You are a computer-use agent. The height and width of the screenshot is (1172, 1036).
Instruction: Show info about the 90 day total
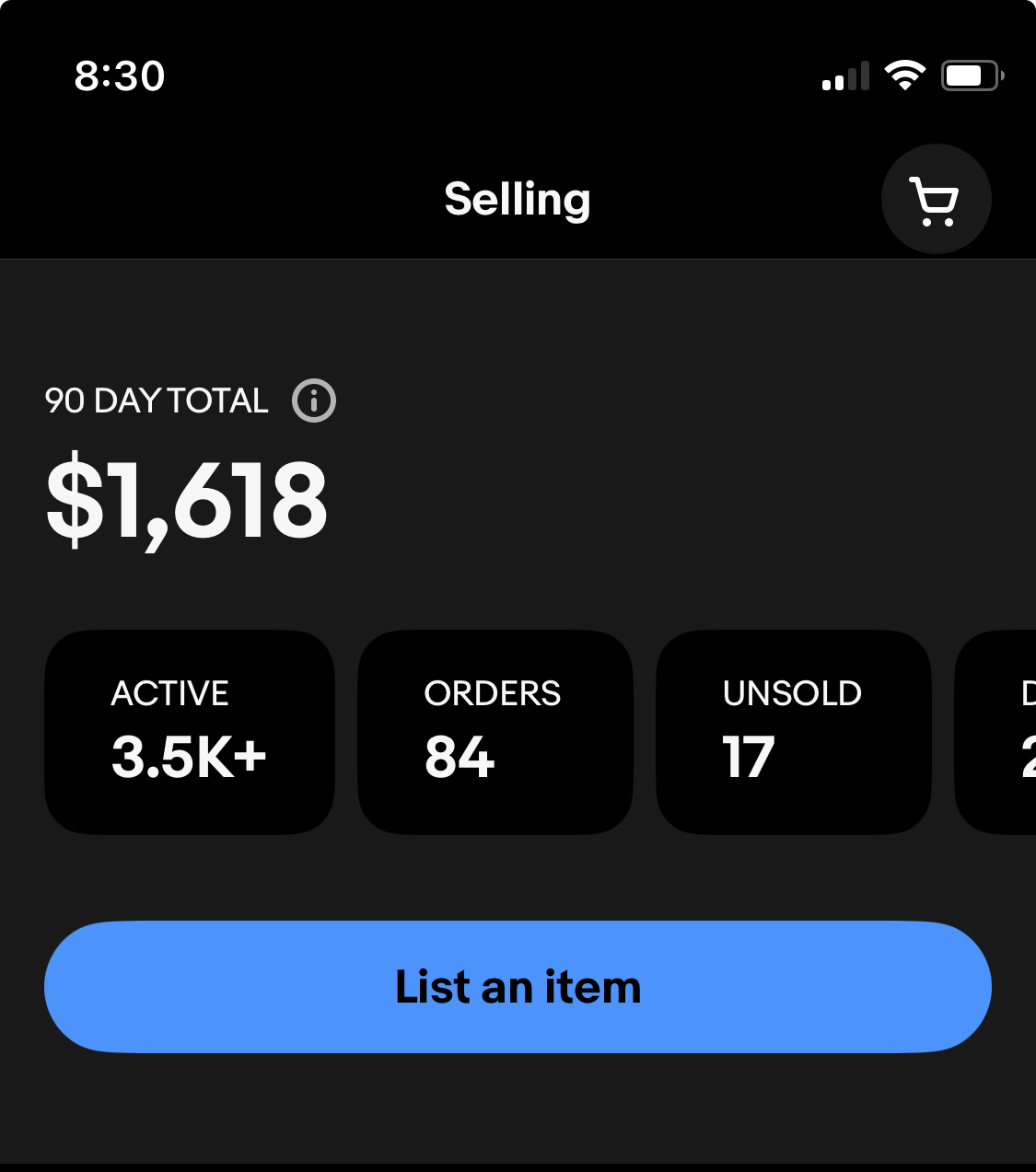click(314, 401)
